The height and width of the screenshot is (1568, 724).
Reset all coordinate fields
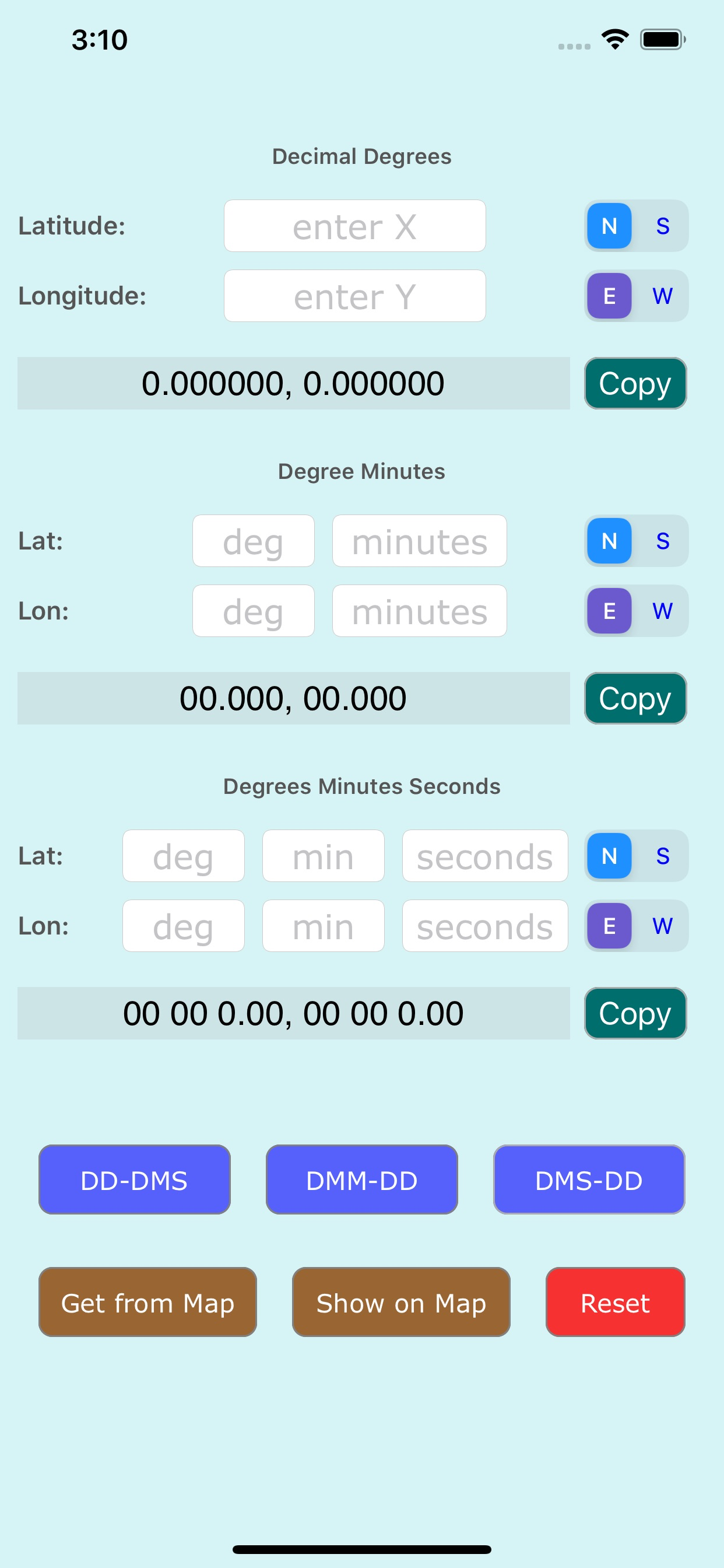(x=615, y=1303)
